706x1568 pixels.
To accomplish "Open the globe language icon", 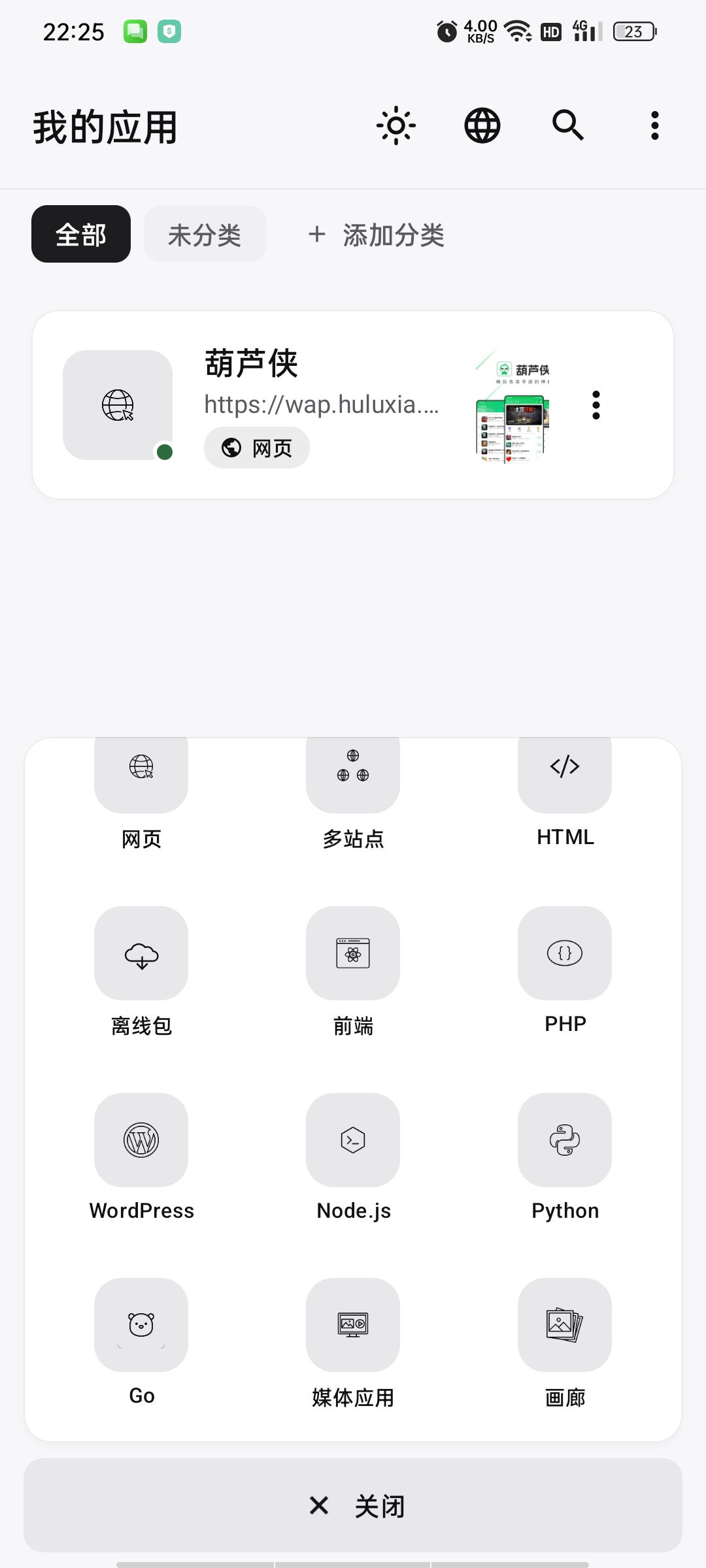I will click(482, 125).
